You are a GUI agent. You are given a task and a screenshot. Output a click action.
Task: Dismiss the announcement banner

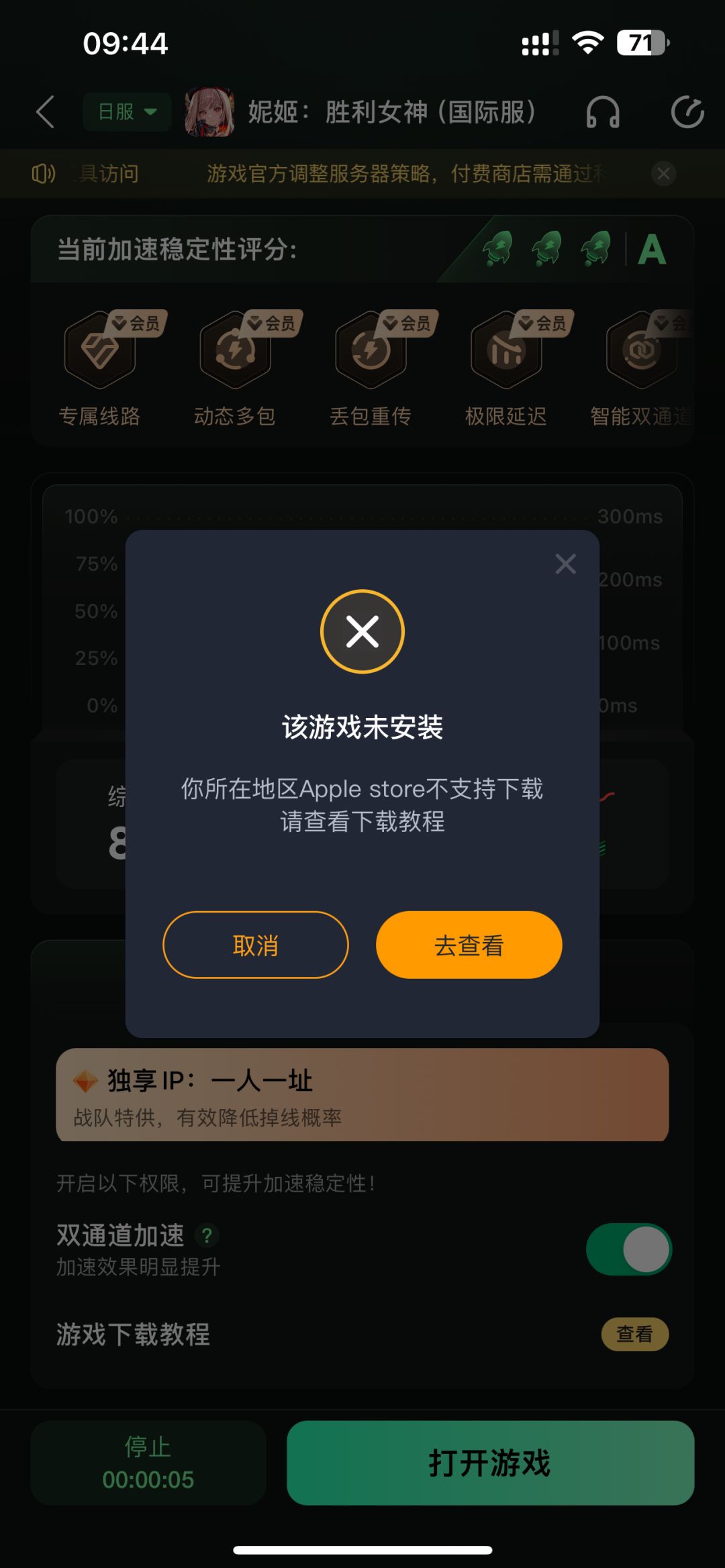664,174
